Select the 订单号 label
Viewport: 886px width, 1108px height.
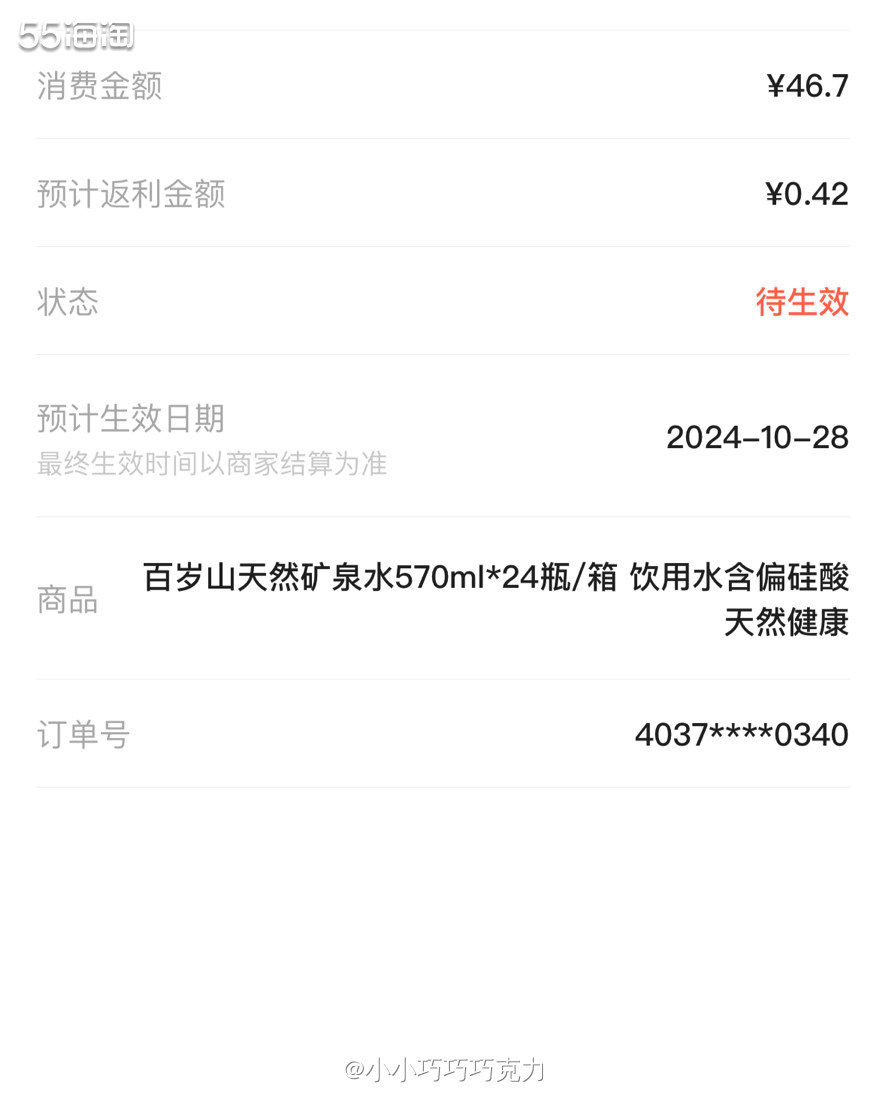point(82,735)
